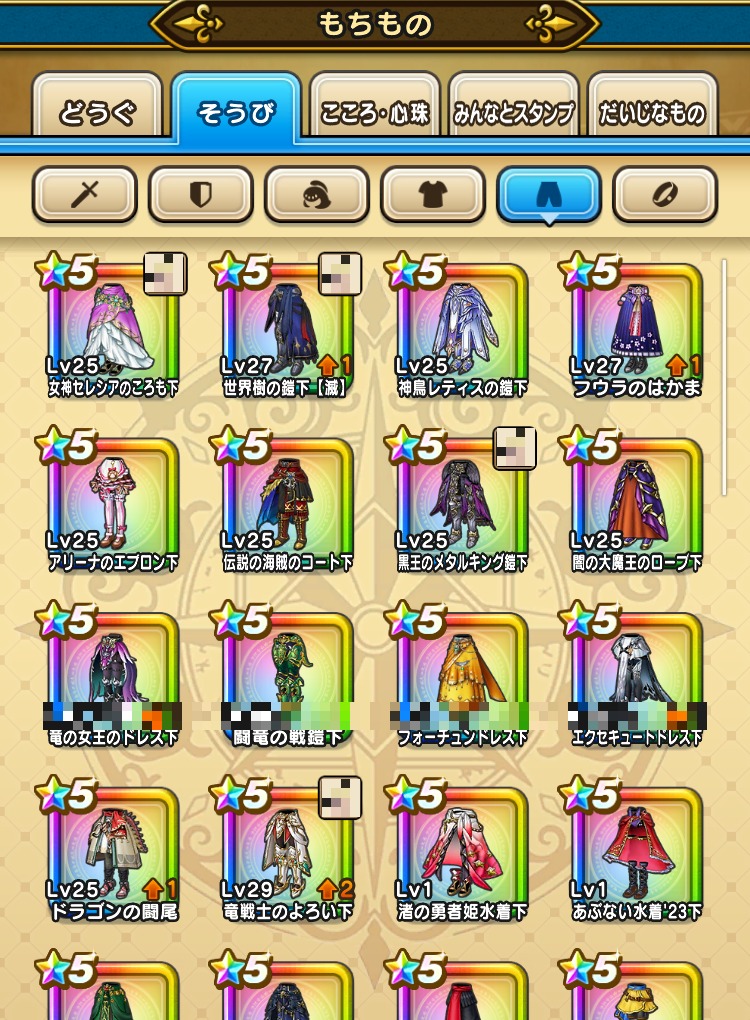Select 女神セレシアのころも下 item
Image resolution: width=750 pixels, height=1020 pixels.
click(x=112, y=330)
